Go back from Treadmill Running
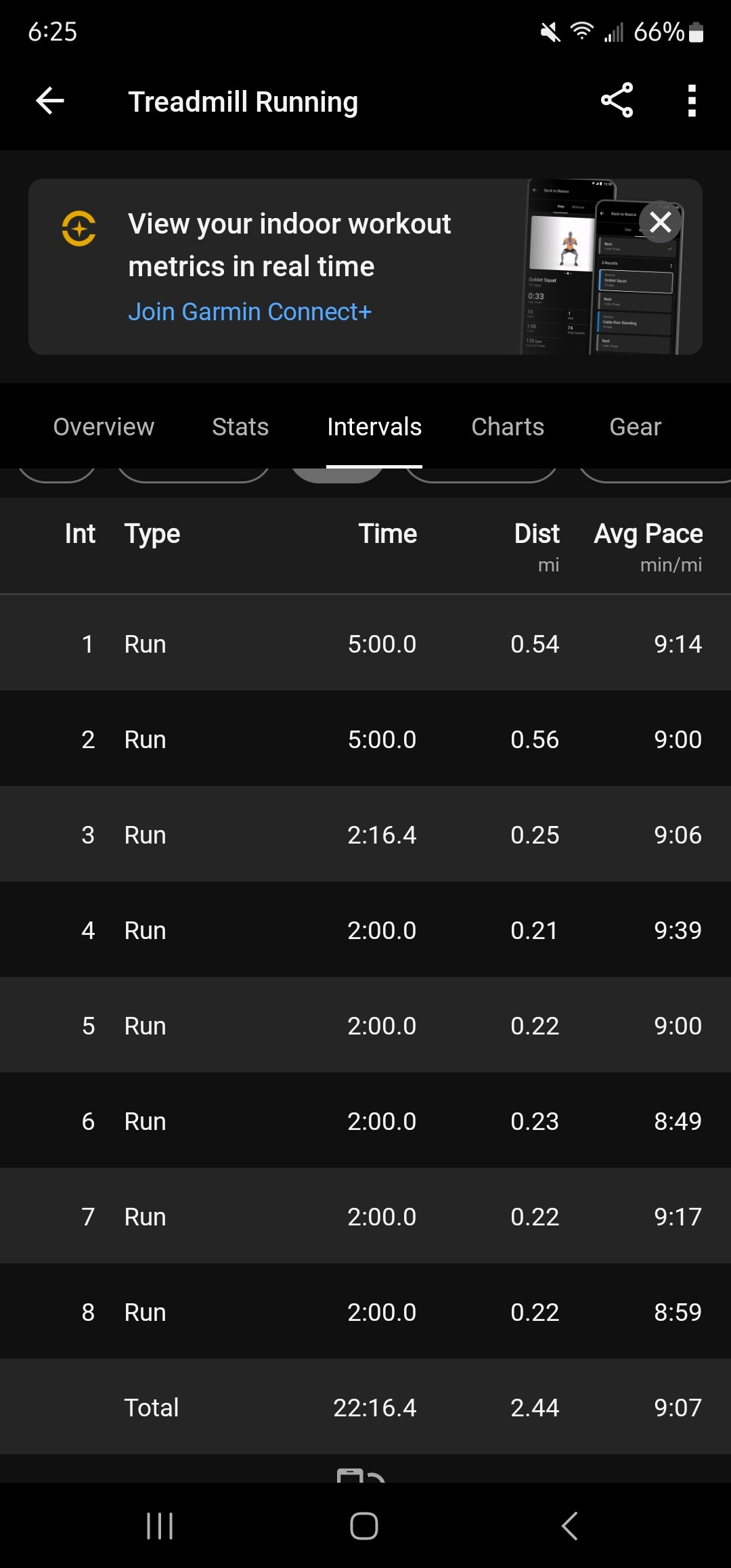731x1568 pixels. [50, 102]
